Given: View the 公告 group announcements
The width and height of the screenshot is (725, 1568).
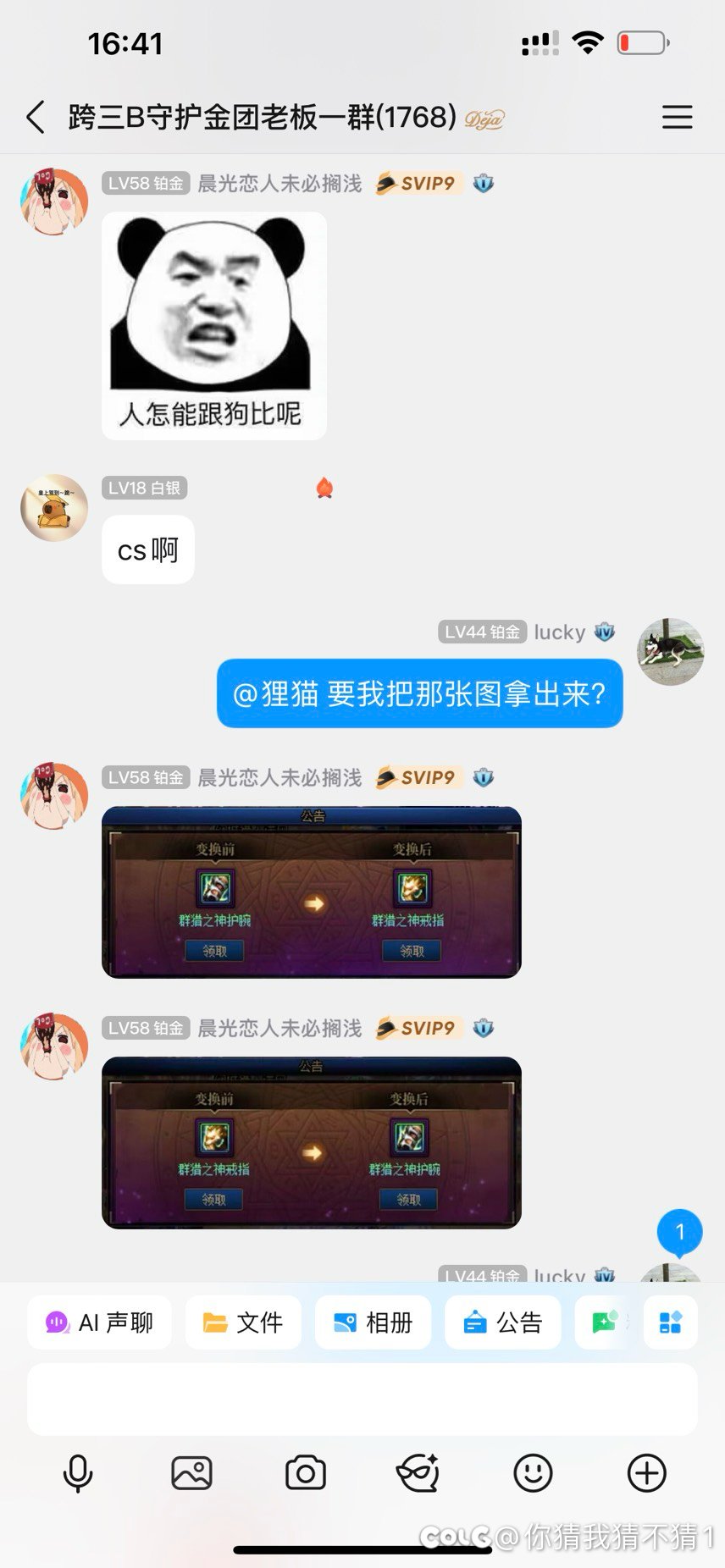Looking at the screenshot, I should (501, 1322).
